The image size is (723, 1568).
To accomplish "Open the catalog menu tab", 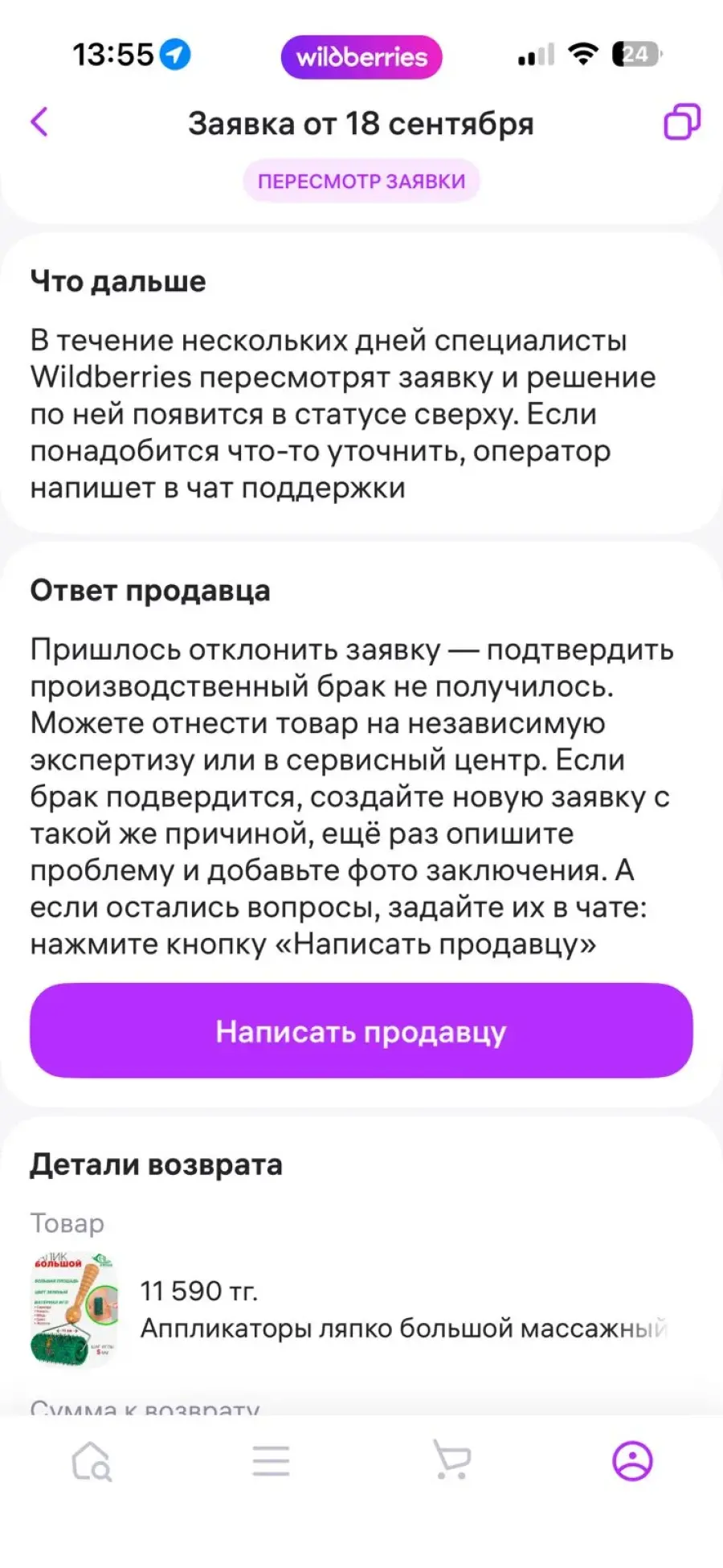I will [x=271, y=1460].
